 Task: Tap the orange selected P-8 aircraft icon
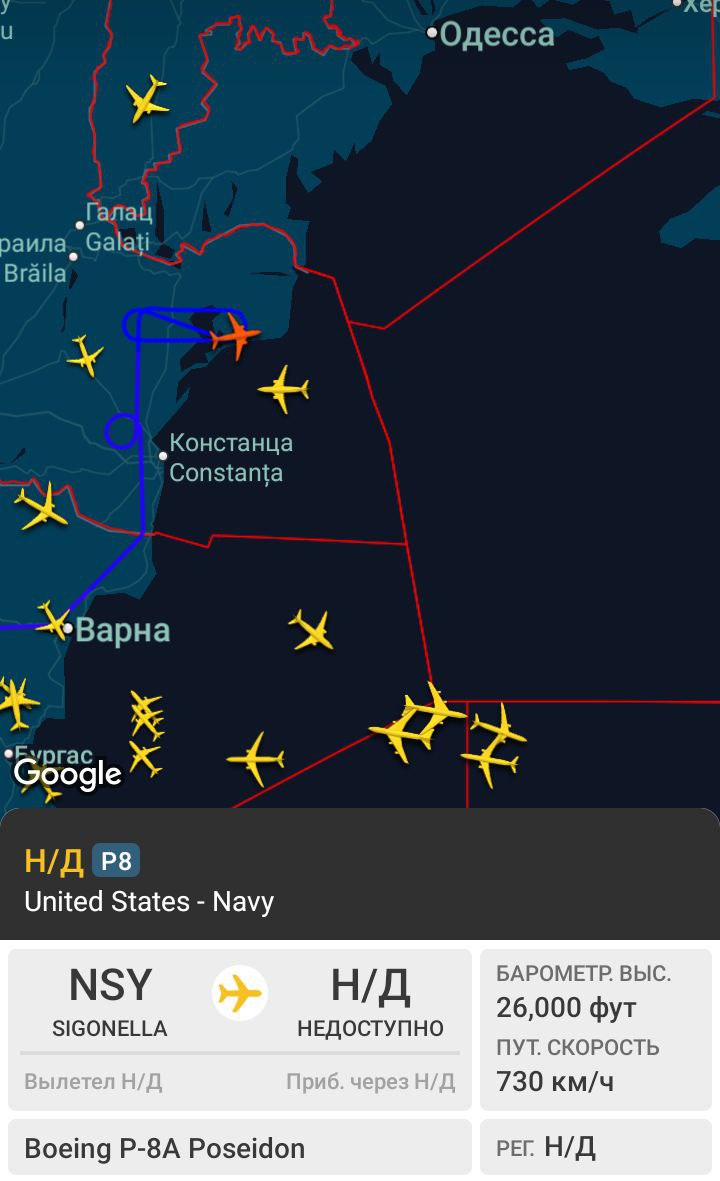click(236, 336)
